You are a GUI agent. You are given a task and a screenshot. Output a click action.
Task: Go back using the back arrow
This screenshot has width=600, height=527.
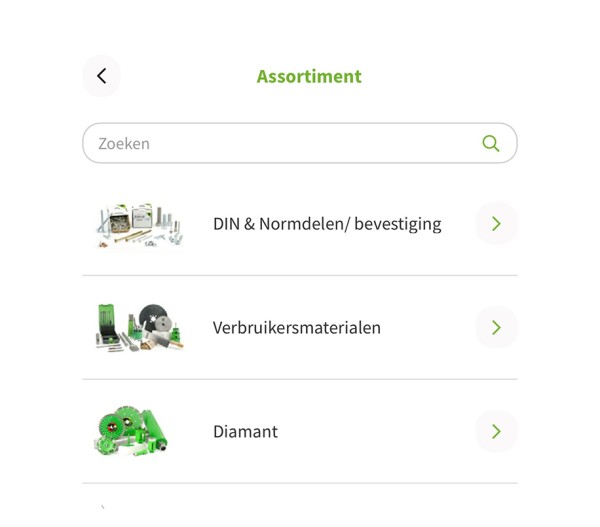coord(101,76)
